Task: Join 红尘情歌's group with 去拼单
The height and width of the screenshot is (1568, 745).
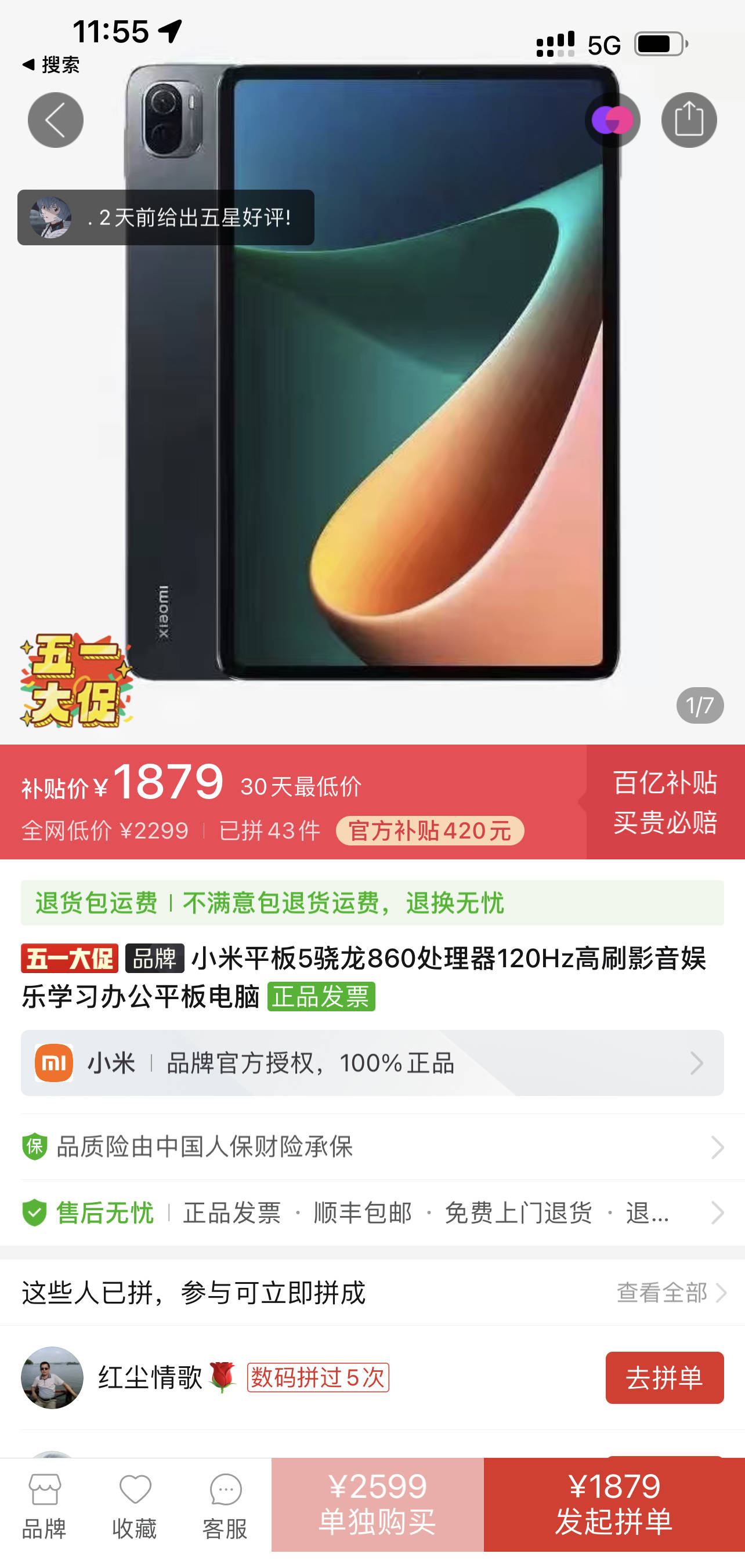Action: pos(664,1377)
